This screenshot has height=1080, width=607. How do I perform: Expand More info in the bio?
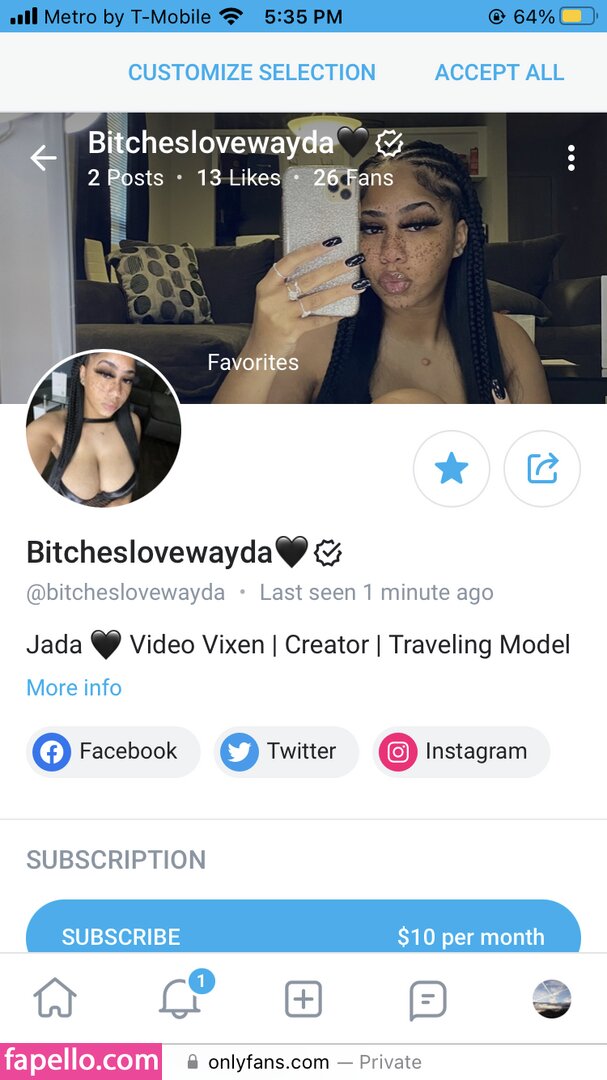point(74,688)
